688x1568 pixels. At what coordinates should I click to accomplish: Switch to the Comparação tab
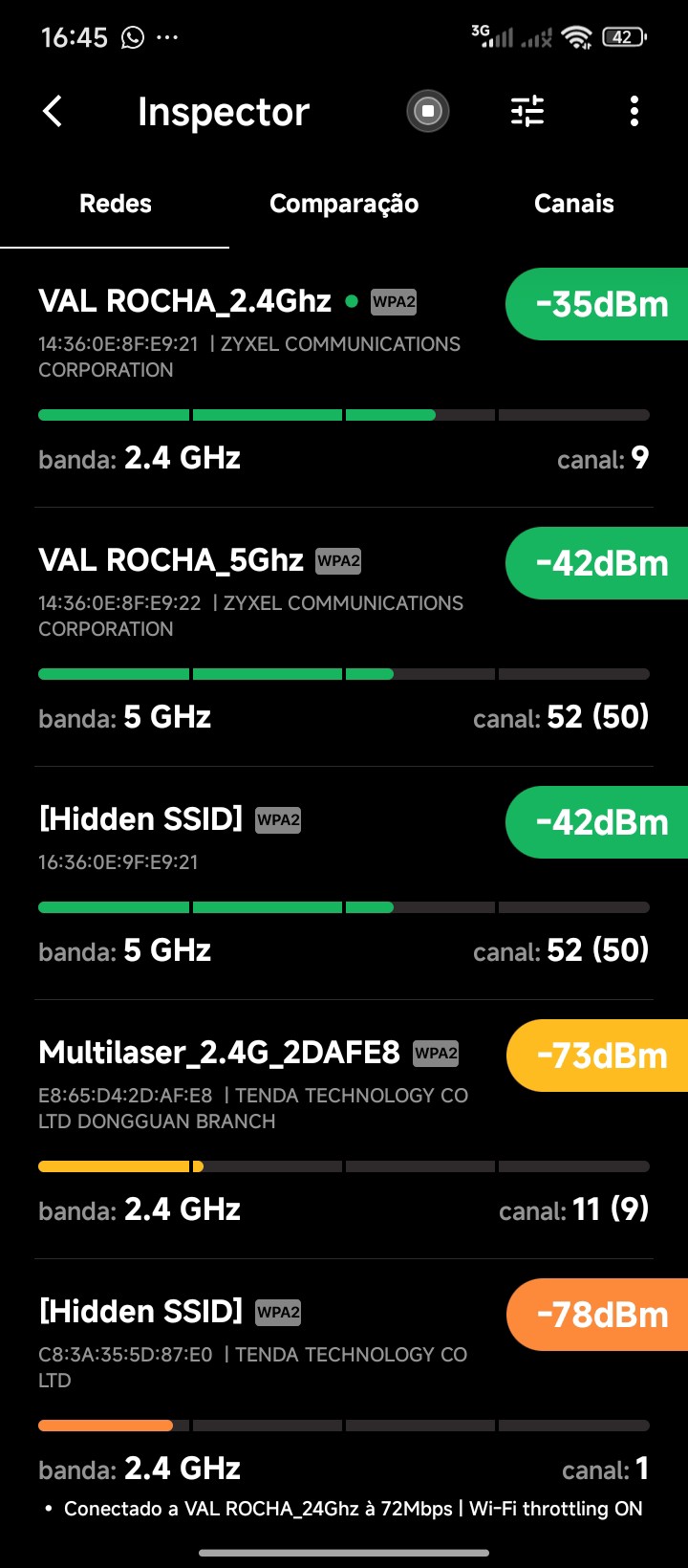coord(344,204)
